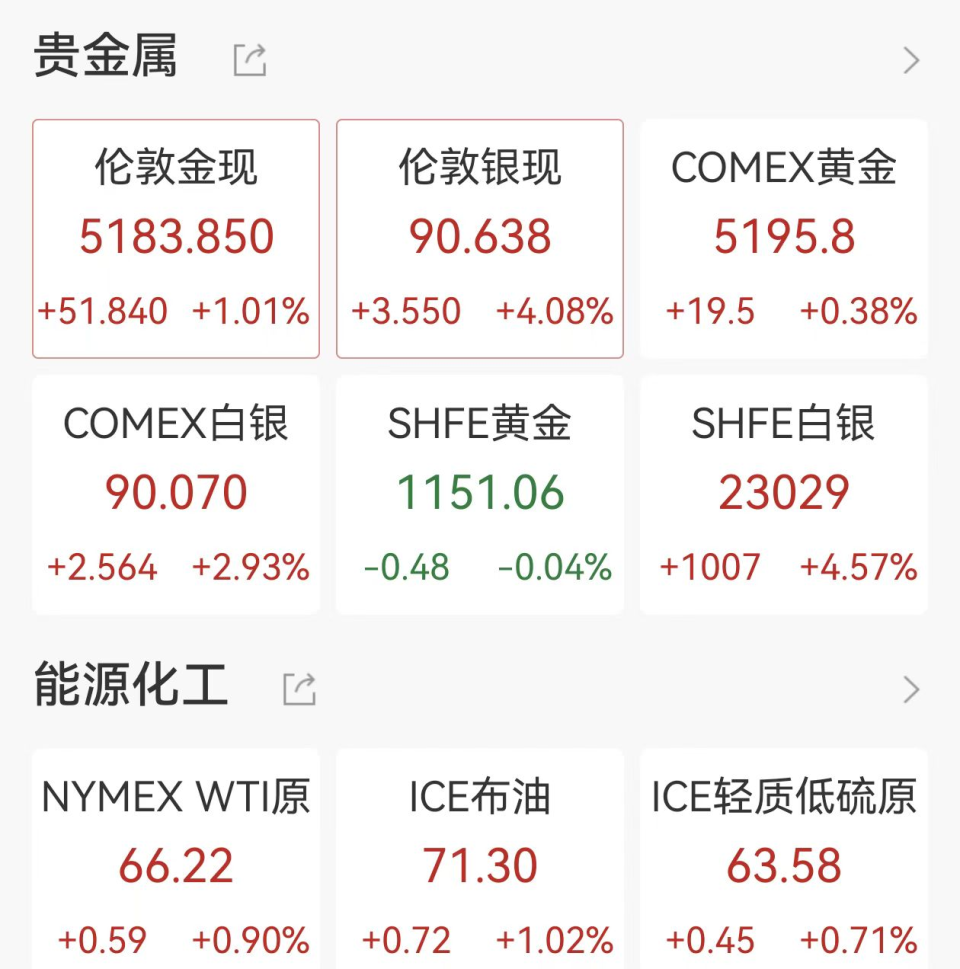The height and width of the screenshot is (969, 960).
Task: Expand the 贵金属 section via its right arrow
Action: [x=911, y=60]
